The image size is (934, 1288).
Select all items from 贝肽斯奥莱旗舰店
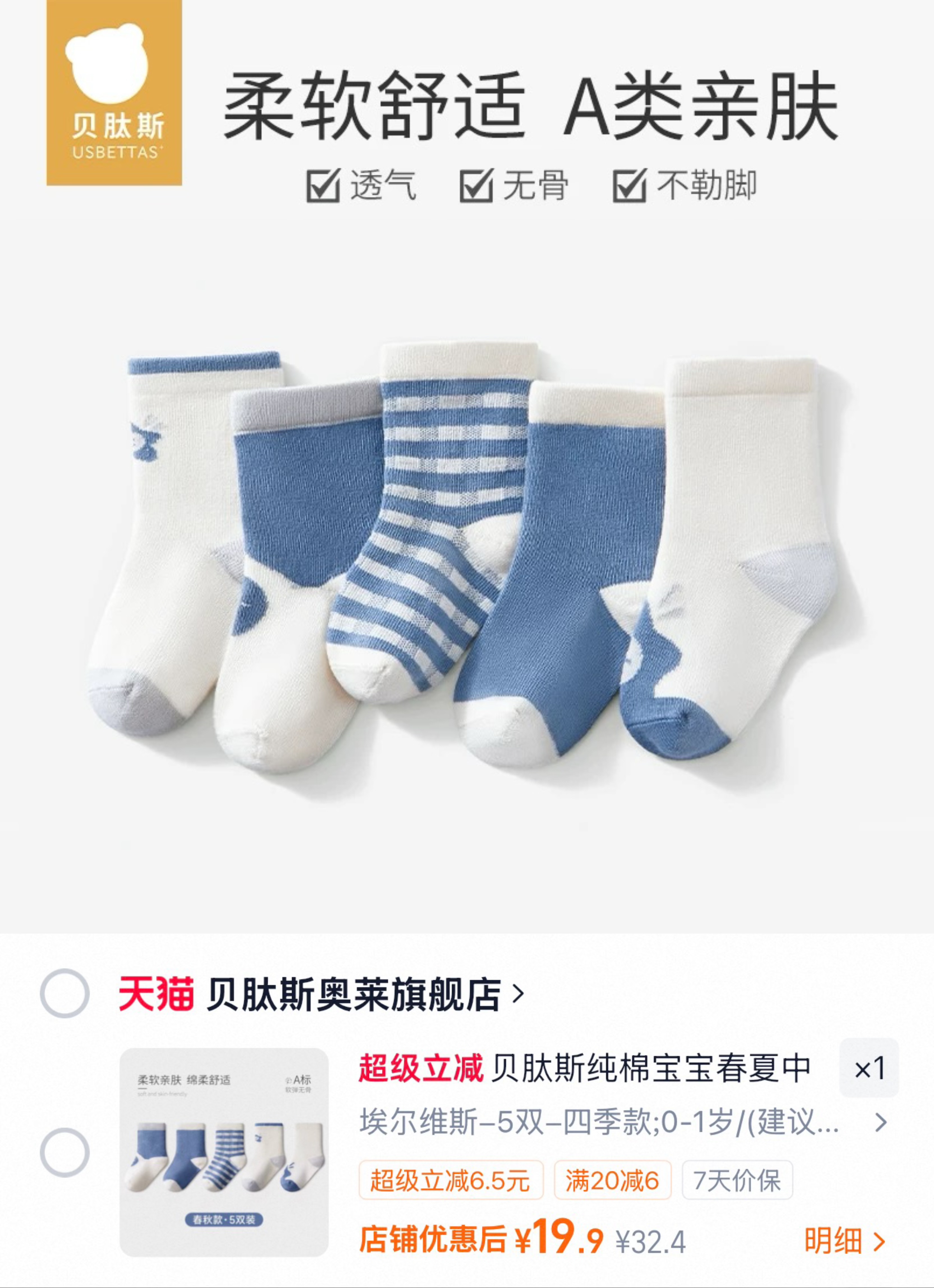[x=65, y=993]
